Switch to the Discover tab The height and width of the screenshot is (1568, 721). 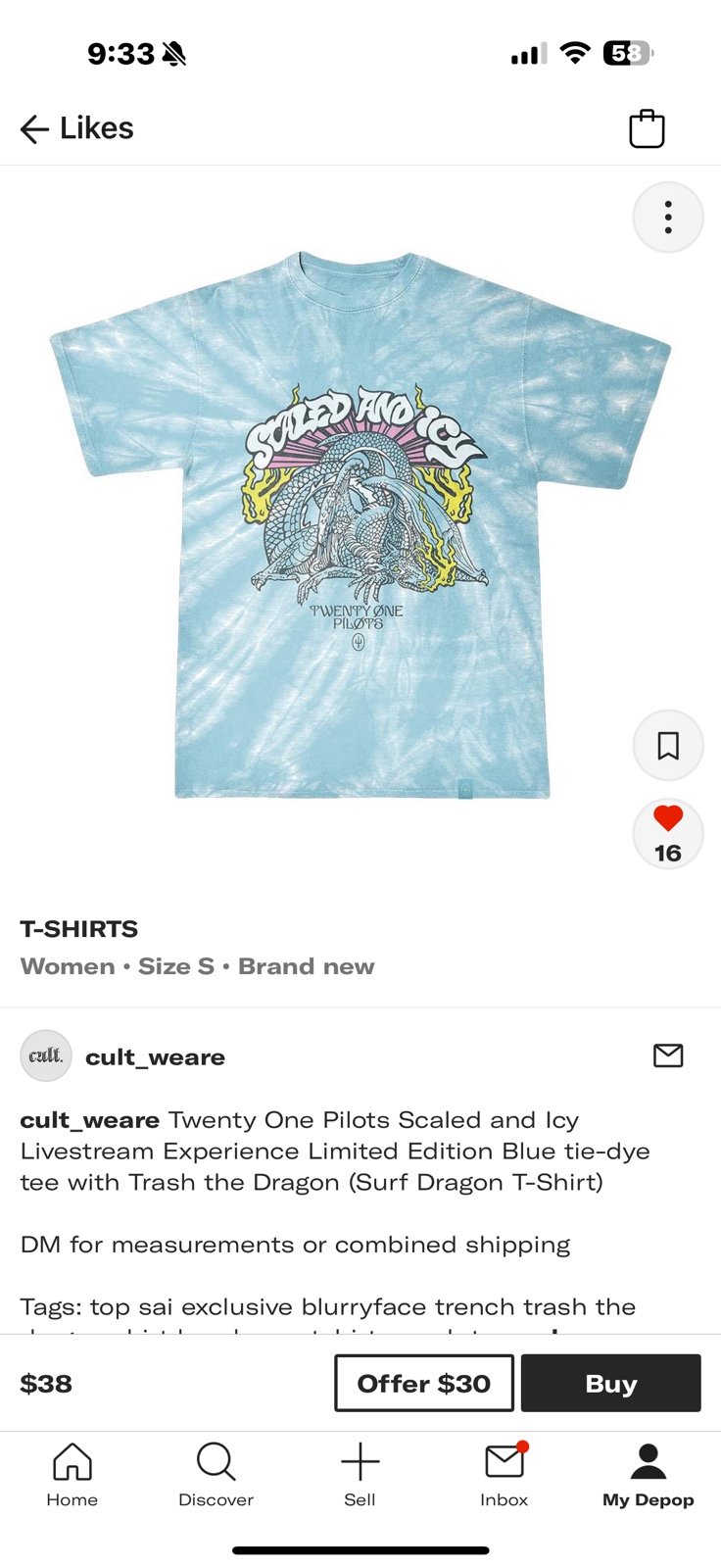[216, 1475]
